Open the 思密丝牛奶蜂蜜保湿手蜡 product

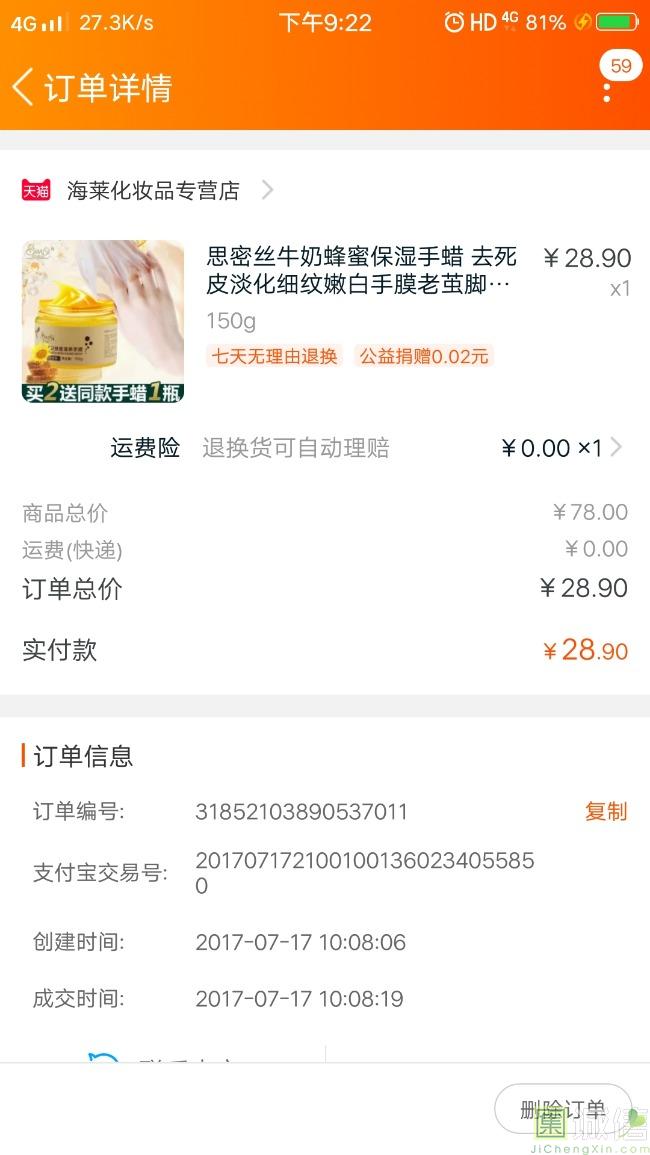pos(360,271)
